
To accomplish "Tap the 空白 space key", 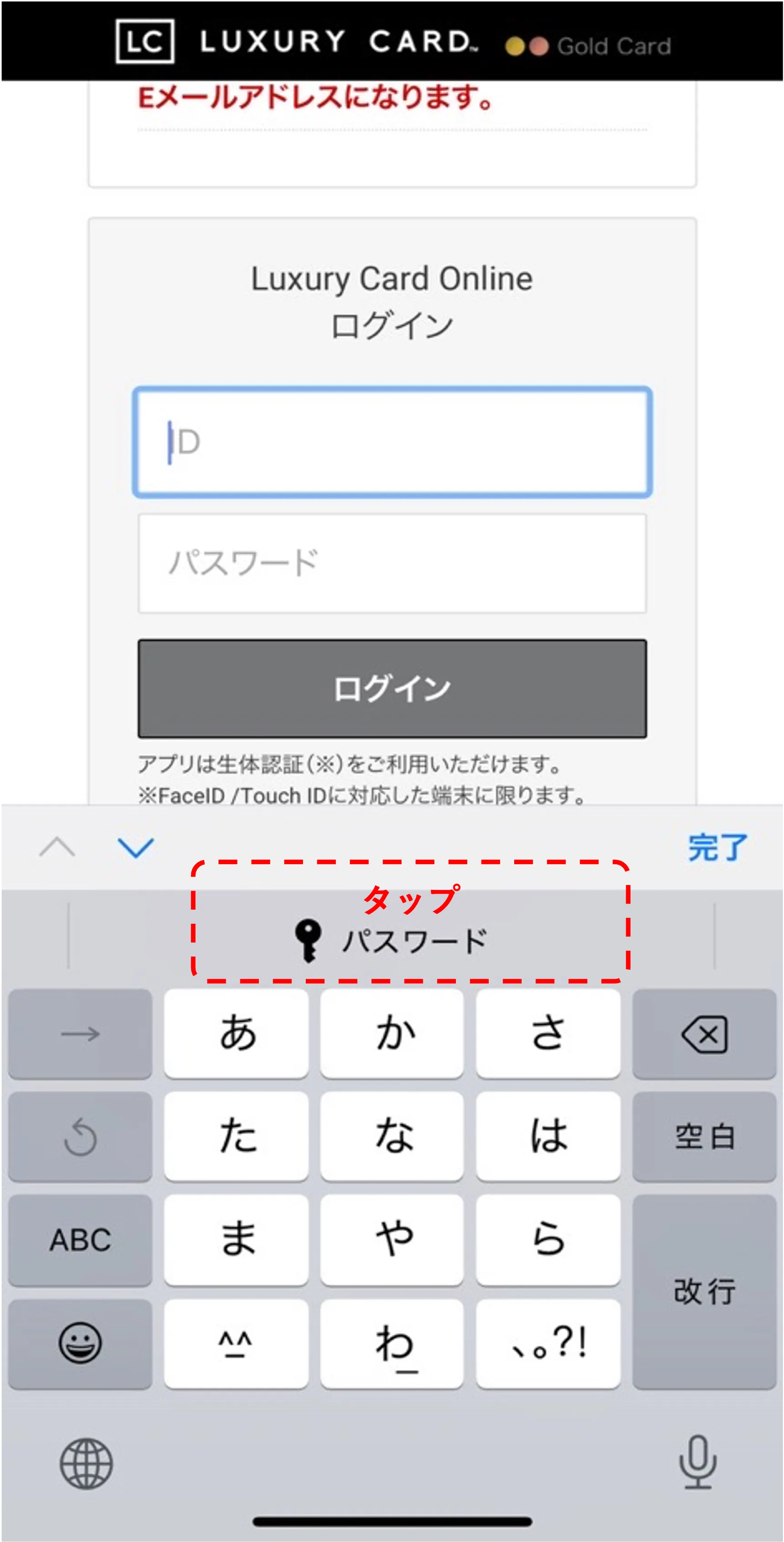I will [704, 1135].
